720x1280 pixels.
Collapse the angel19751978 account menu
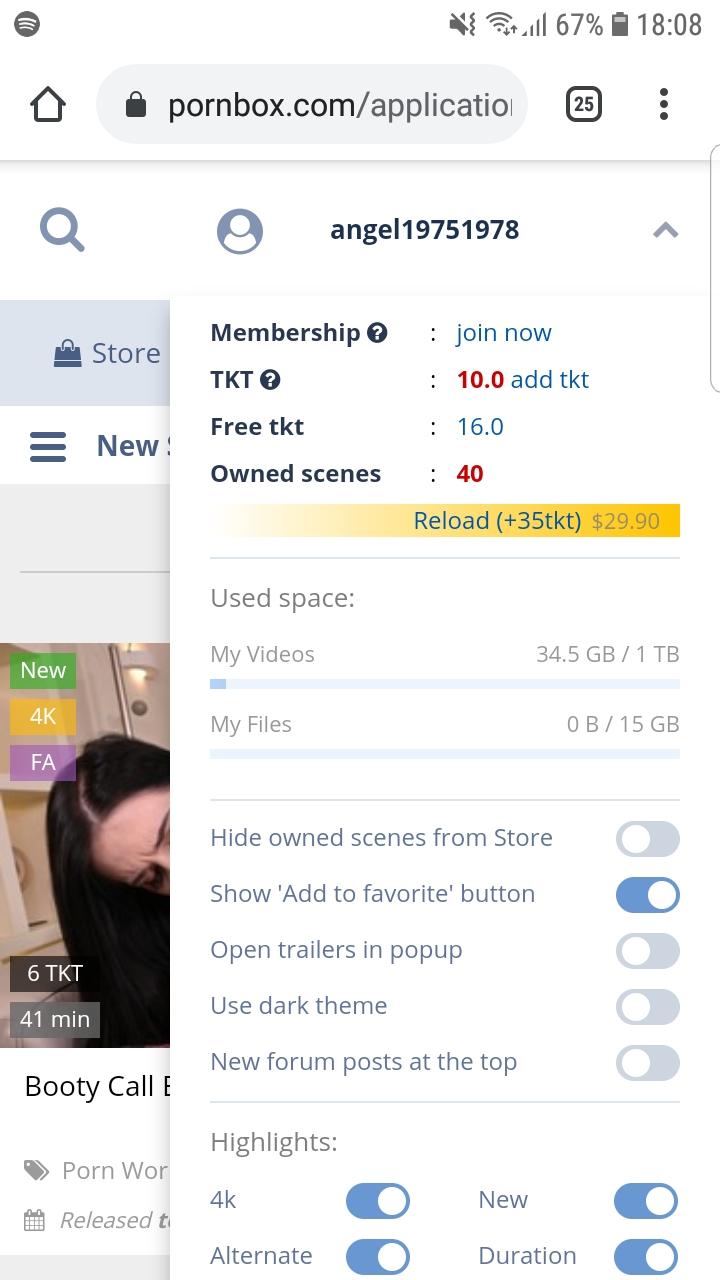tap(665, 231)
